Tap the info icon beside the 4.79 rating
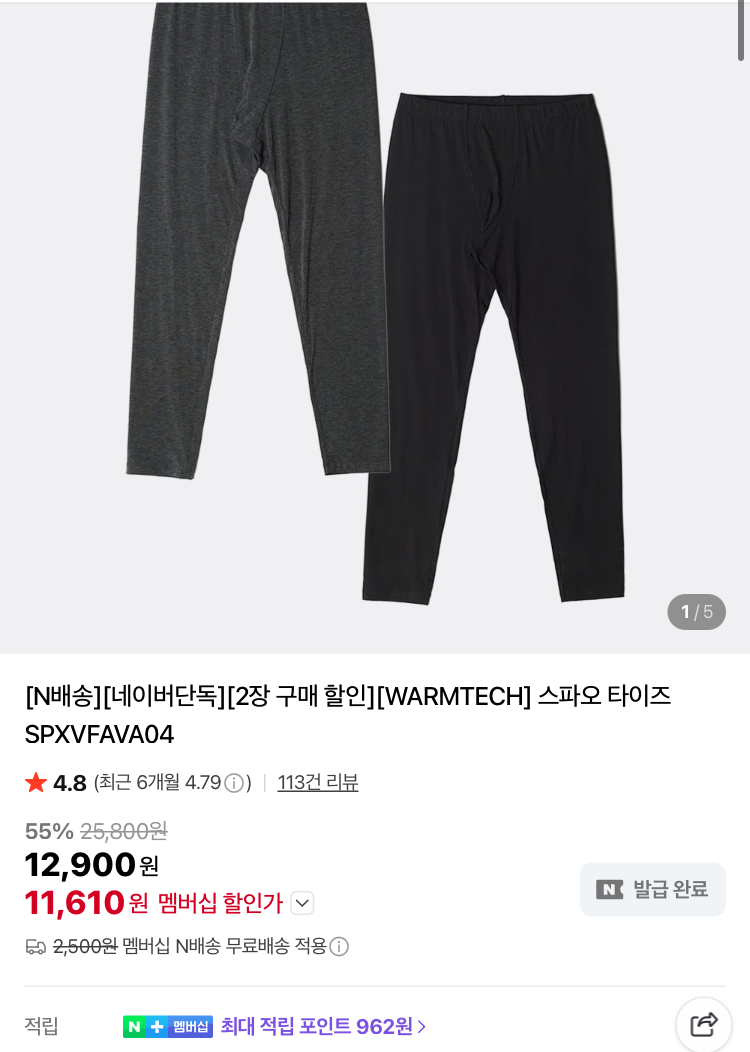This screenshot has height=1052, width=750. click(x=234, y=783)
